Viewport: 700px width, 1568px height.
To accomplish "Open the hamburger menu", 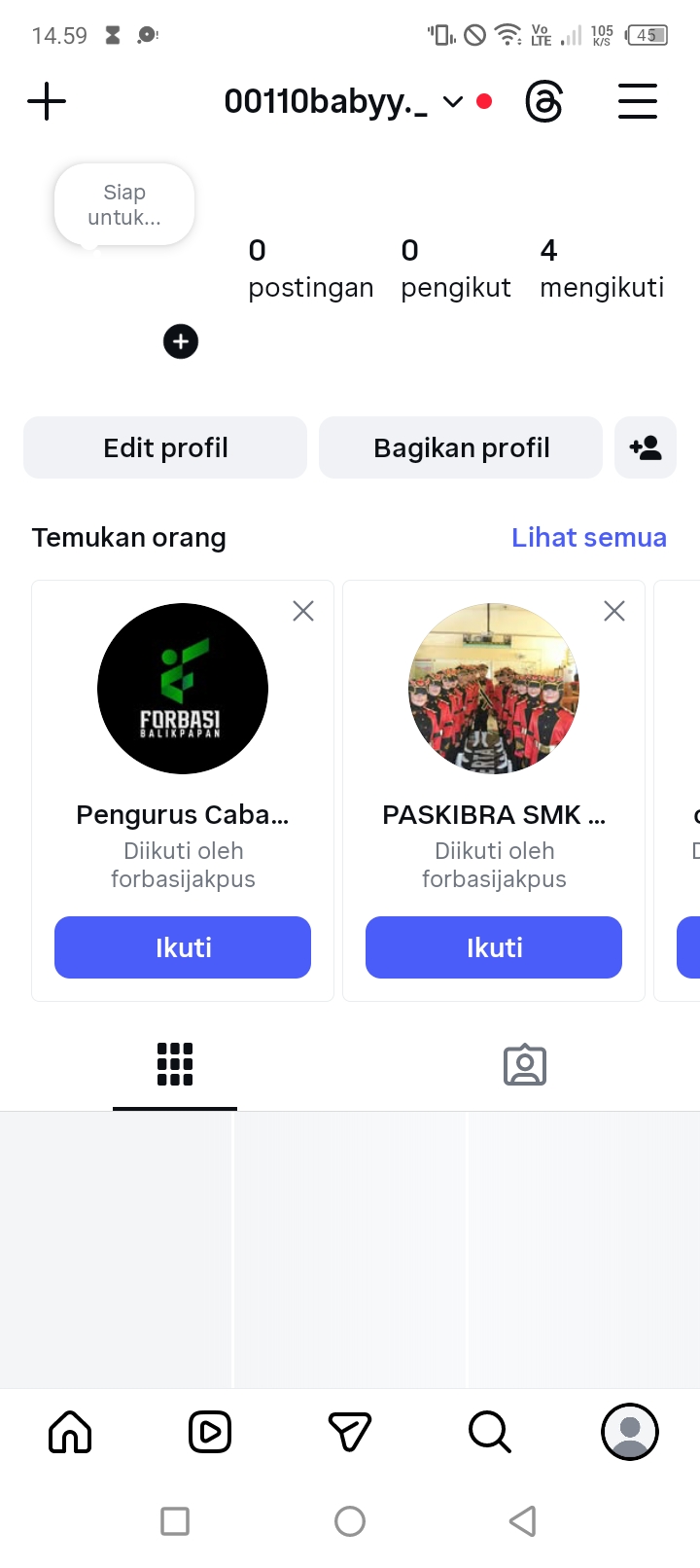I will pyautogui.click(x=638, y=101).
